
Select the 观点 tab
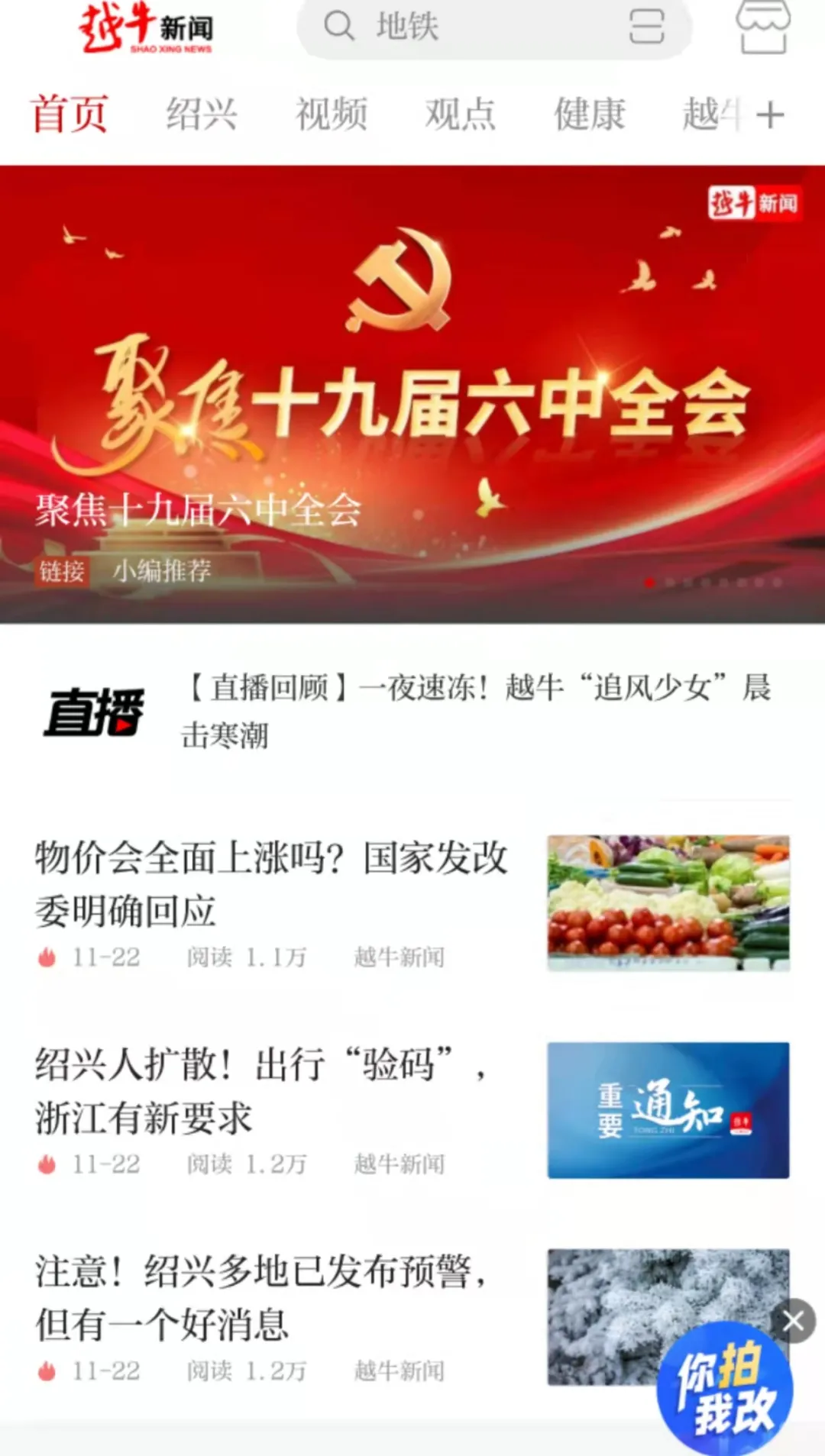(x=460, y=115)
